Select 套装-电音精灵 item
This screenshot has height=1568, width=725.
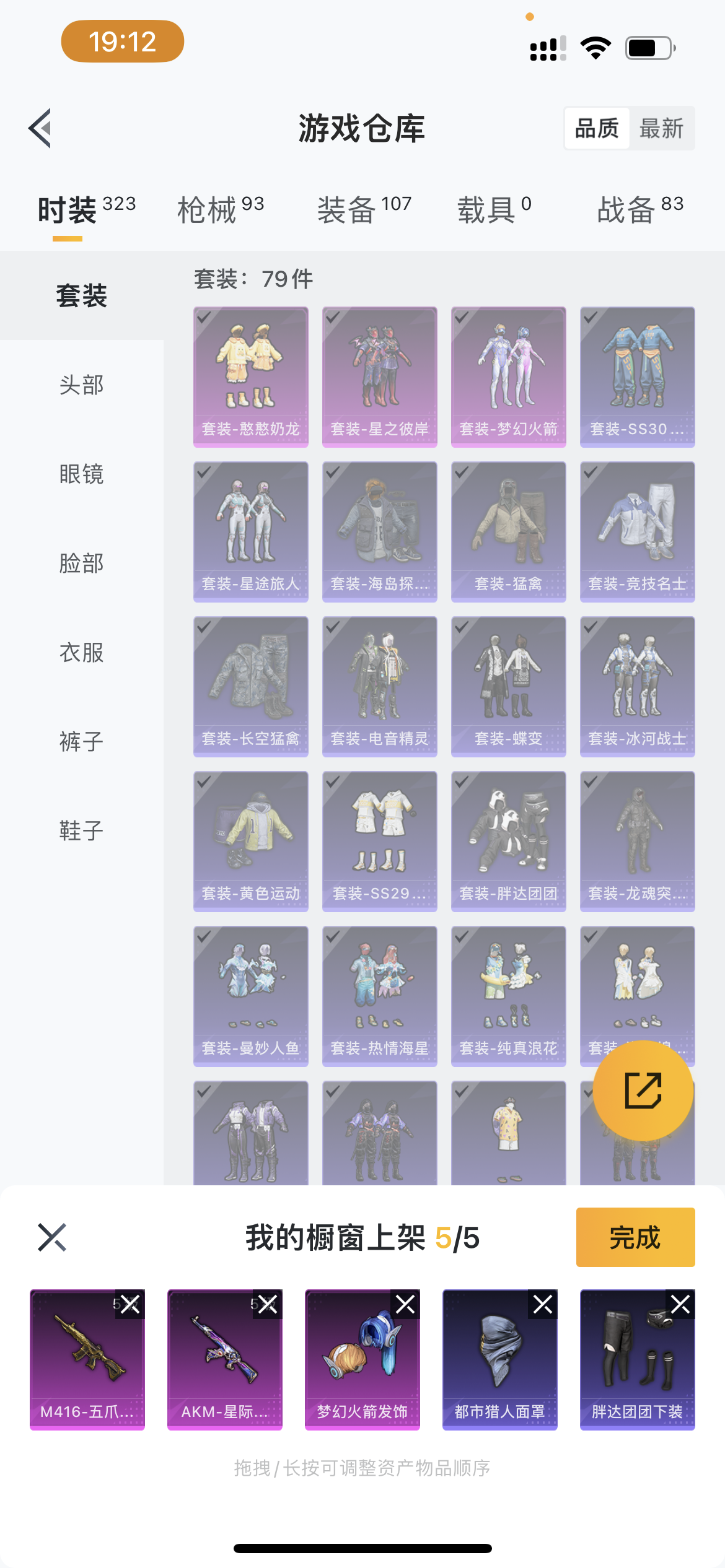click(x=379, y=686)
